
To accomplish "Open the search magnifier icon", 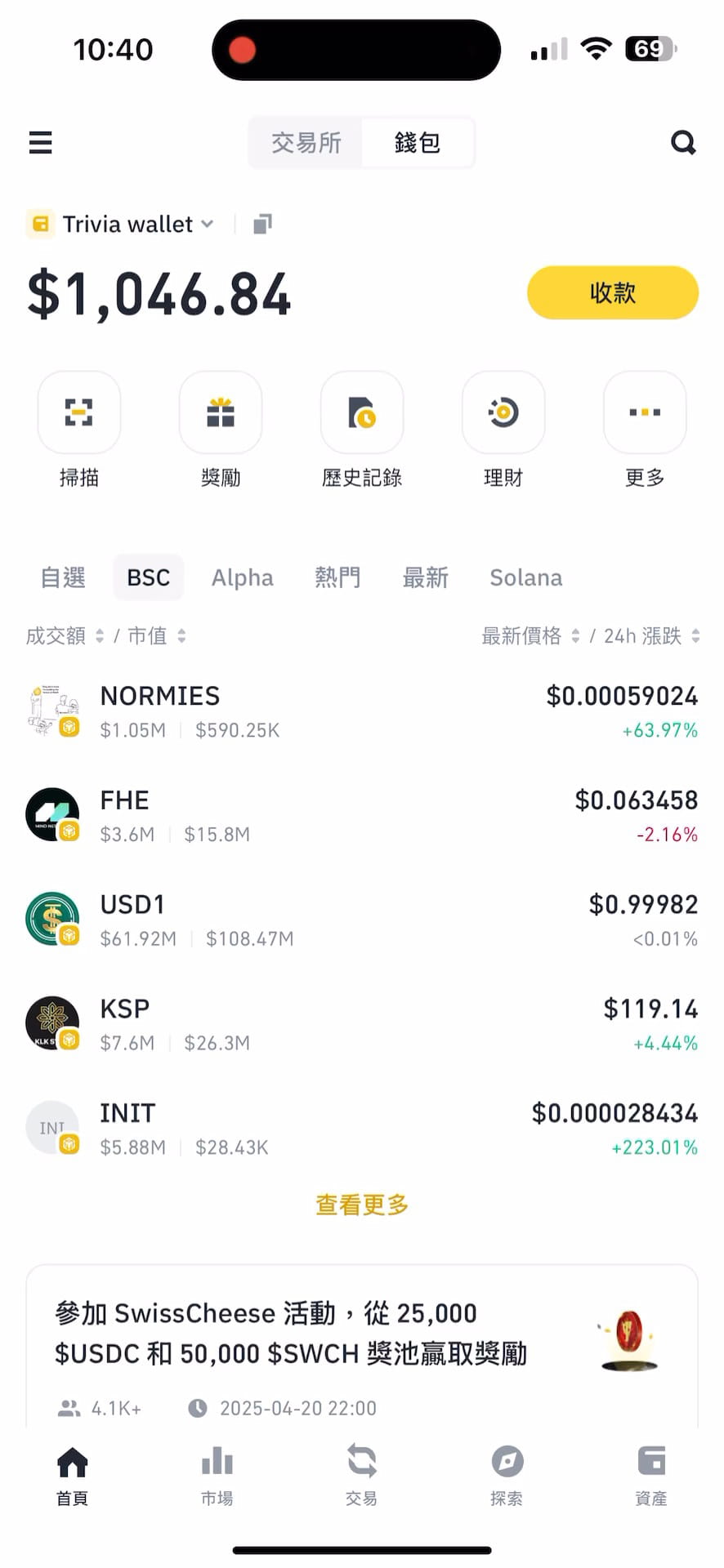I will (x=683, y=142).
